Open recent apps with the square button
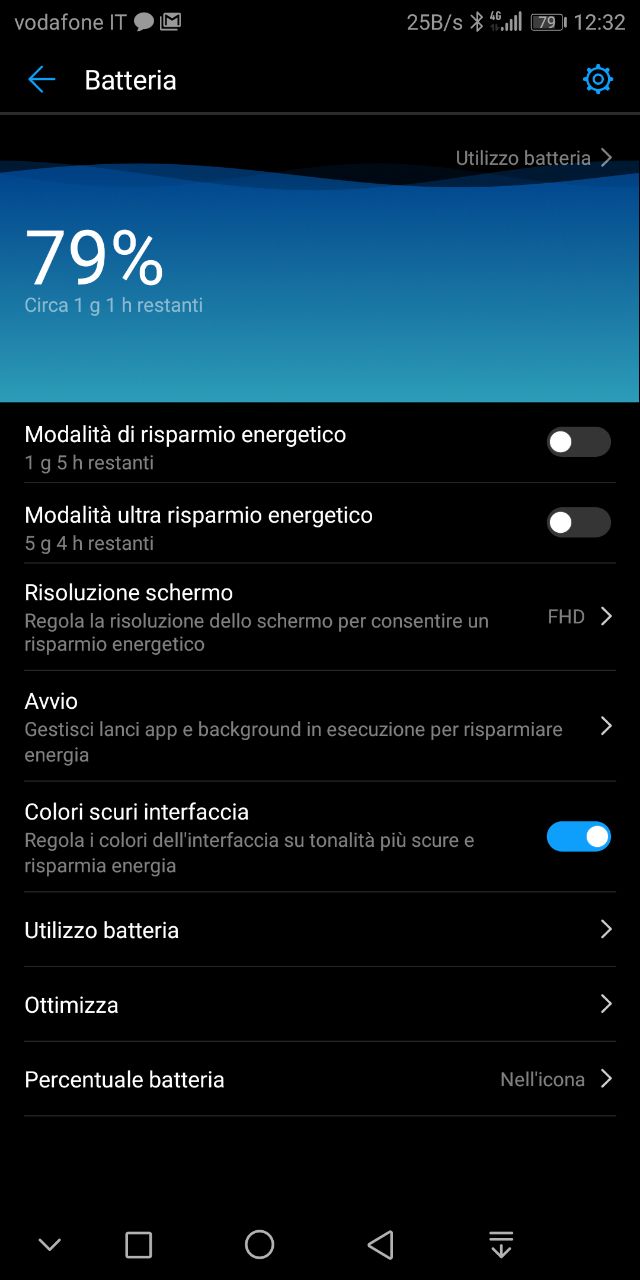Viewport: 640px width, 1280px height. (x=138, y=1244)
